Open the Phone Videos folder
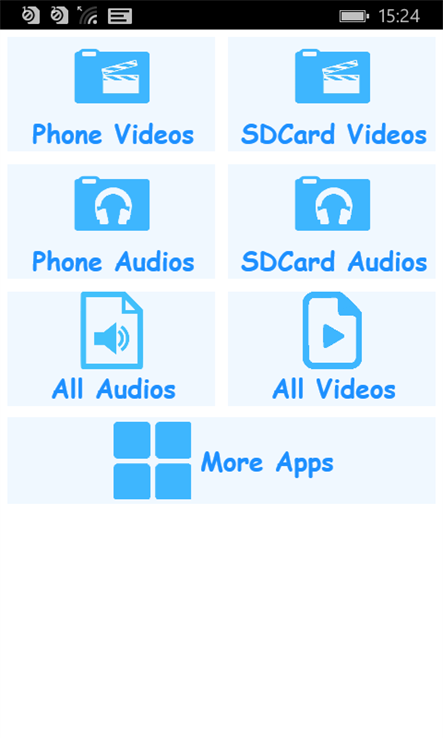Screen dimensions: 443x738 tap(111, 94)
